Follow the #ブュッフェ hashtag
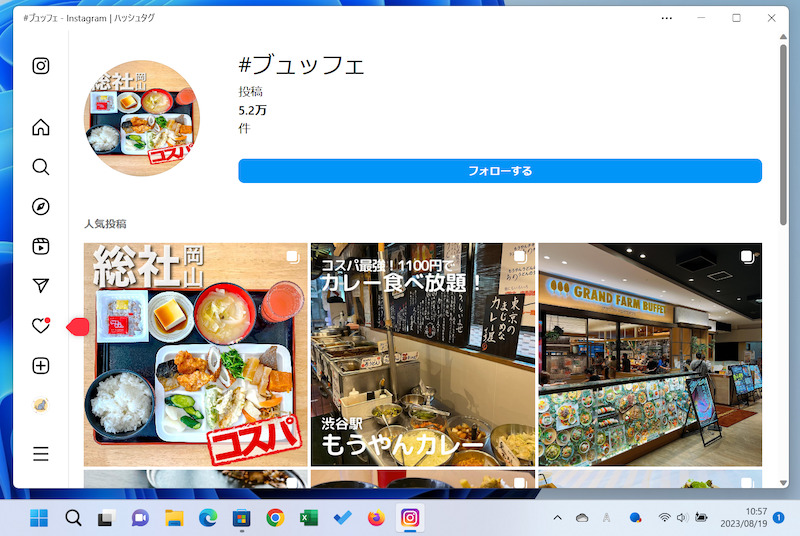The image size is (800, 536). (x=500, y=171)
